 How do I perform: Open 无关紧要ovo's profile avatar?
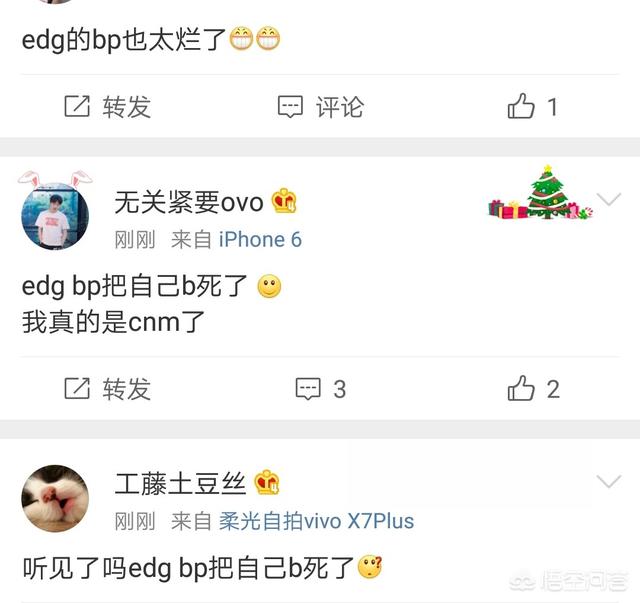[x=55, y=216]
